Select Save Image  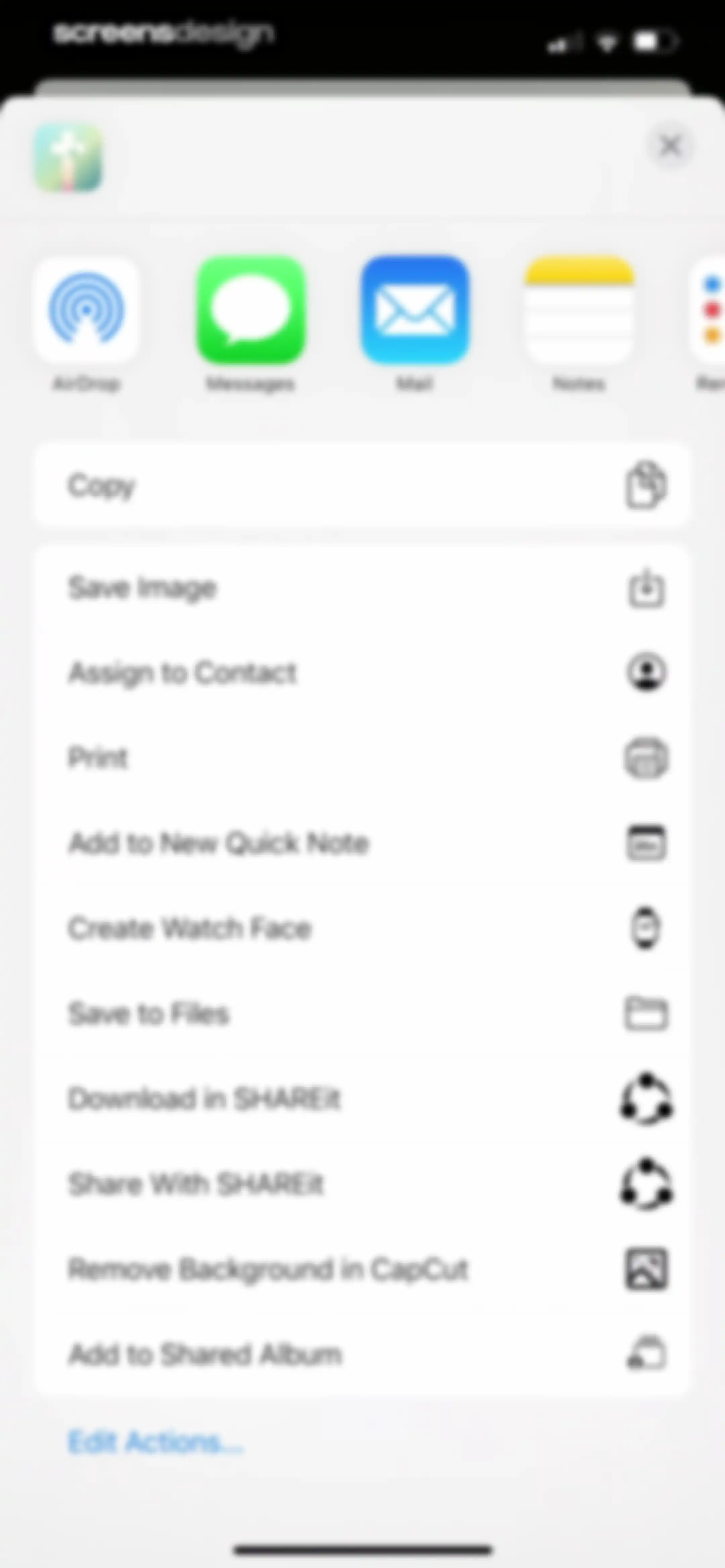[x=362, y=588]
